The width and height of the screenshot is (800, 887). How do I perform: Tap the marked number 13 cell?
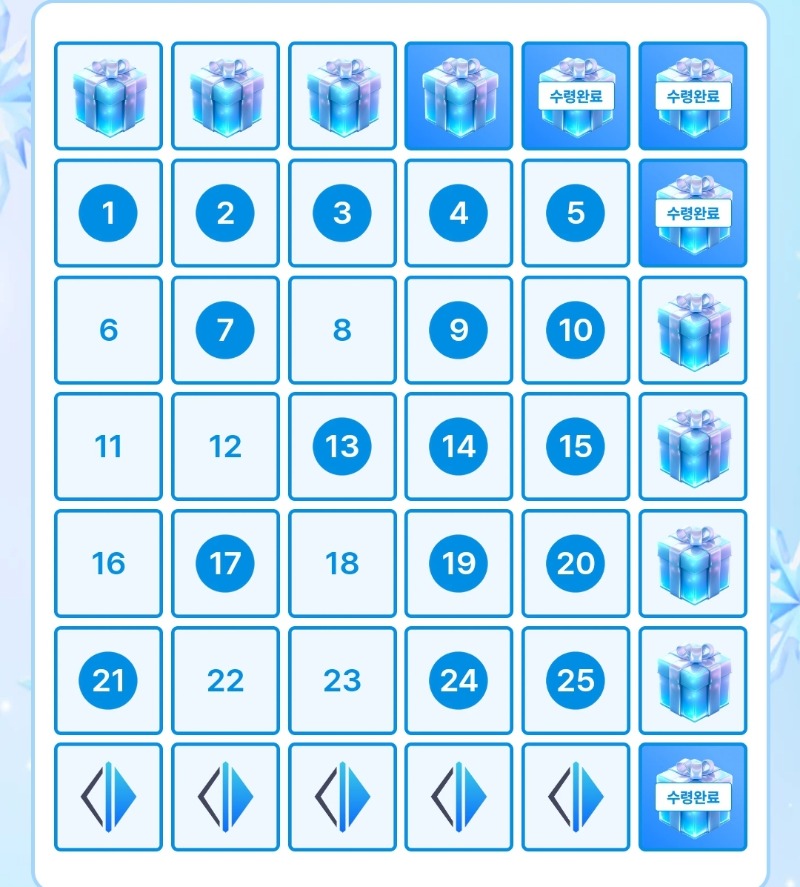click(342, 447)
